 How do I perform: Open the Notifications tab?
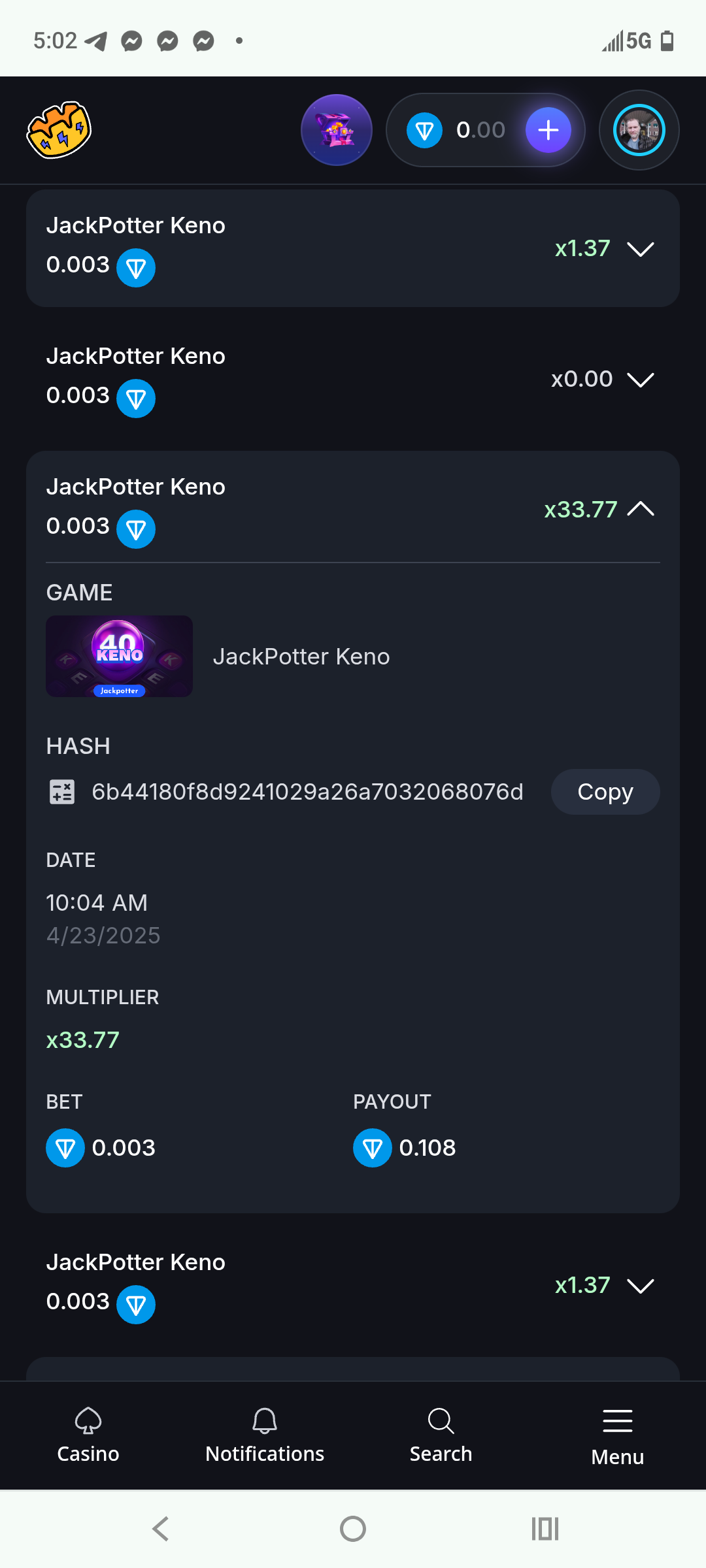coord(265,1435)
